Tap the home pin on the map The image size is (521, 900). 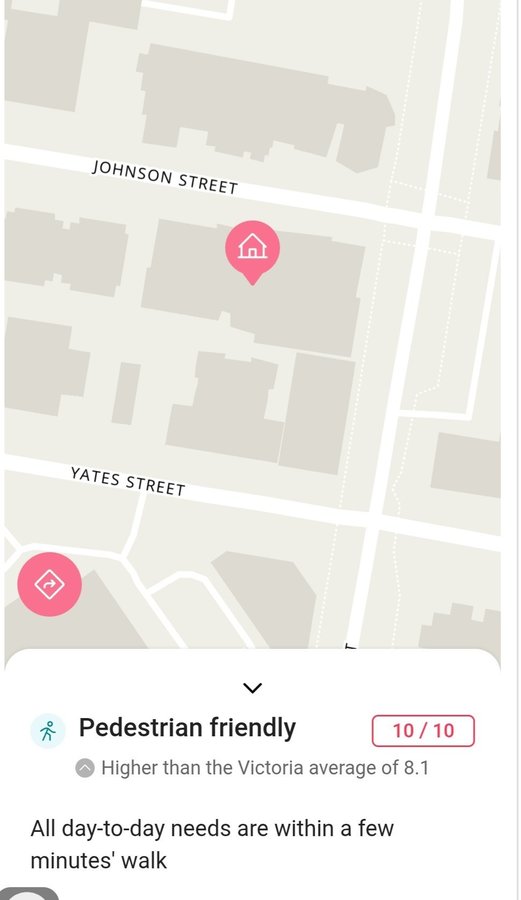pos(252,251)
